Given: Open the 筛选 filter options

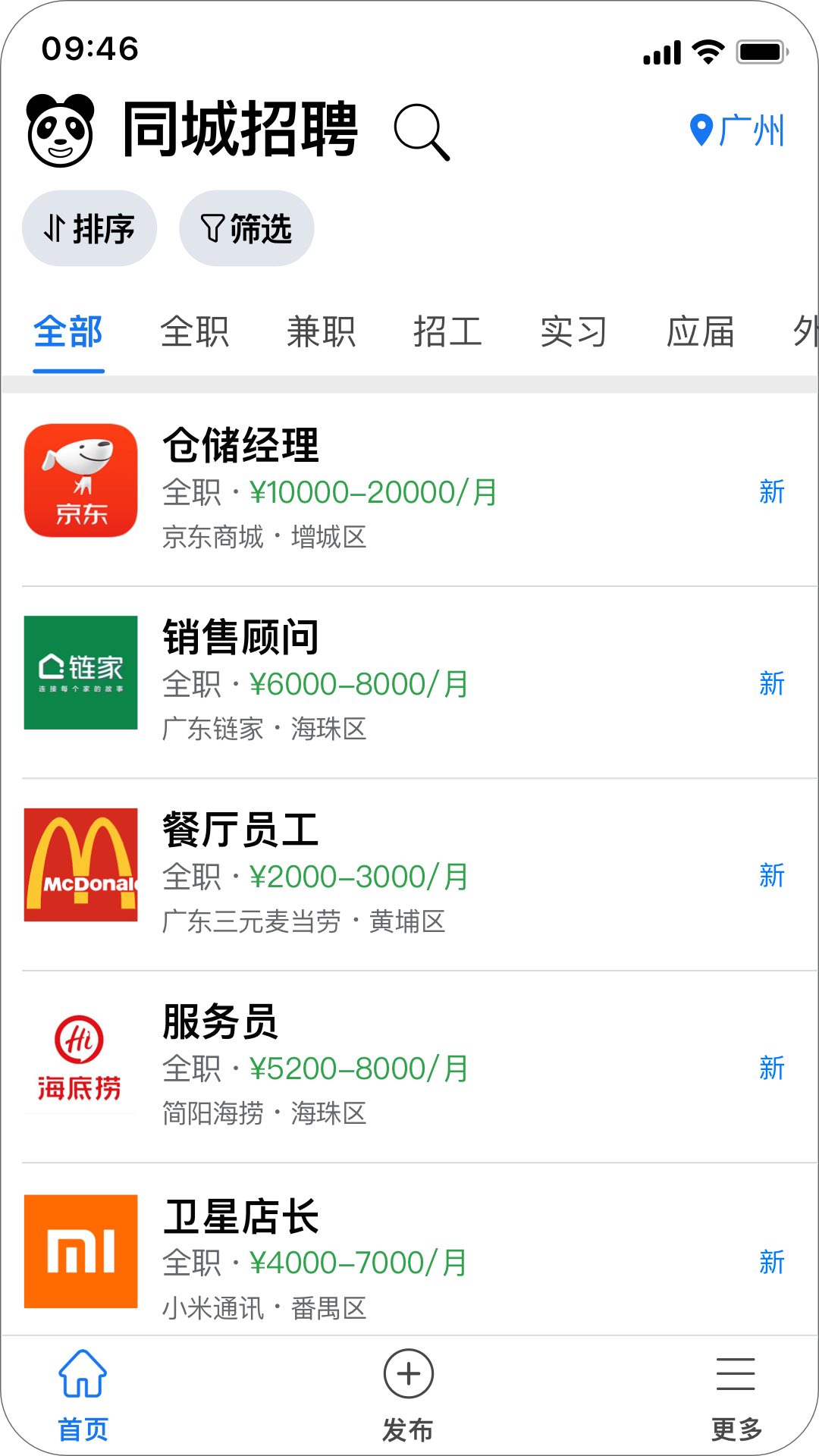Looking at the screenshot, I should pyautogui.click(x=246, y=228).
